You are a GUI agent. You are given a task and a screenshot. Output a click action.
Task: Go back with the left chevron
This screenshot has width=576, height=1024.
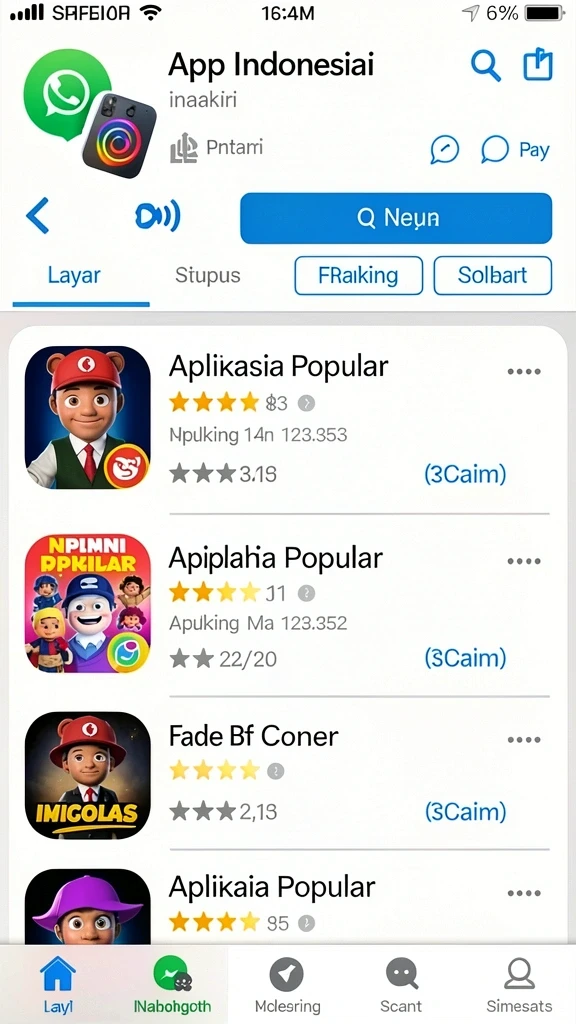pos(37,216)
